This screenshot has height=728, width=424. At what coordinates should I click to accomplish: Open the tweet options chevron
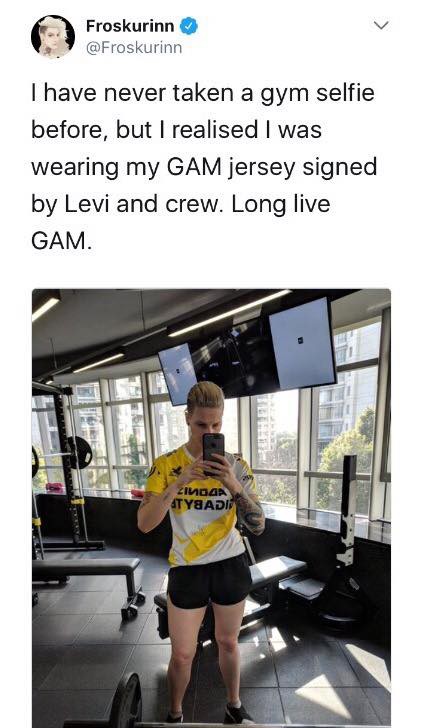pos(381,25)
